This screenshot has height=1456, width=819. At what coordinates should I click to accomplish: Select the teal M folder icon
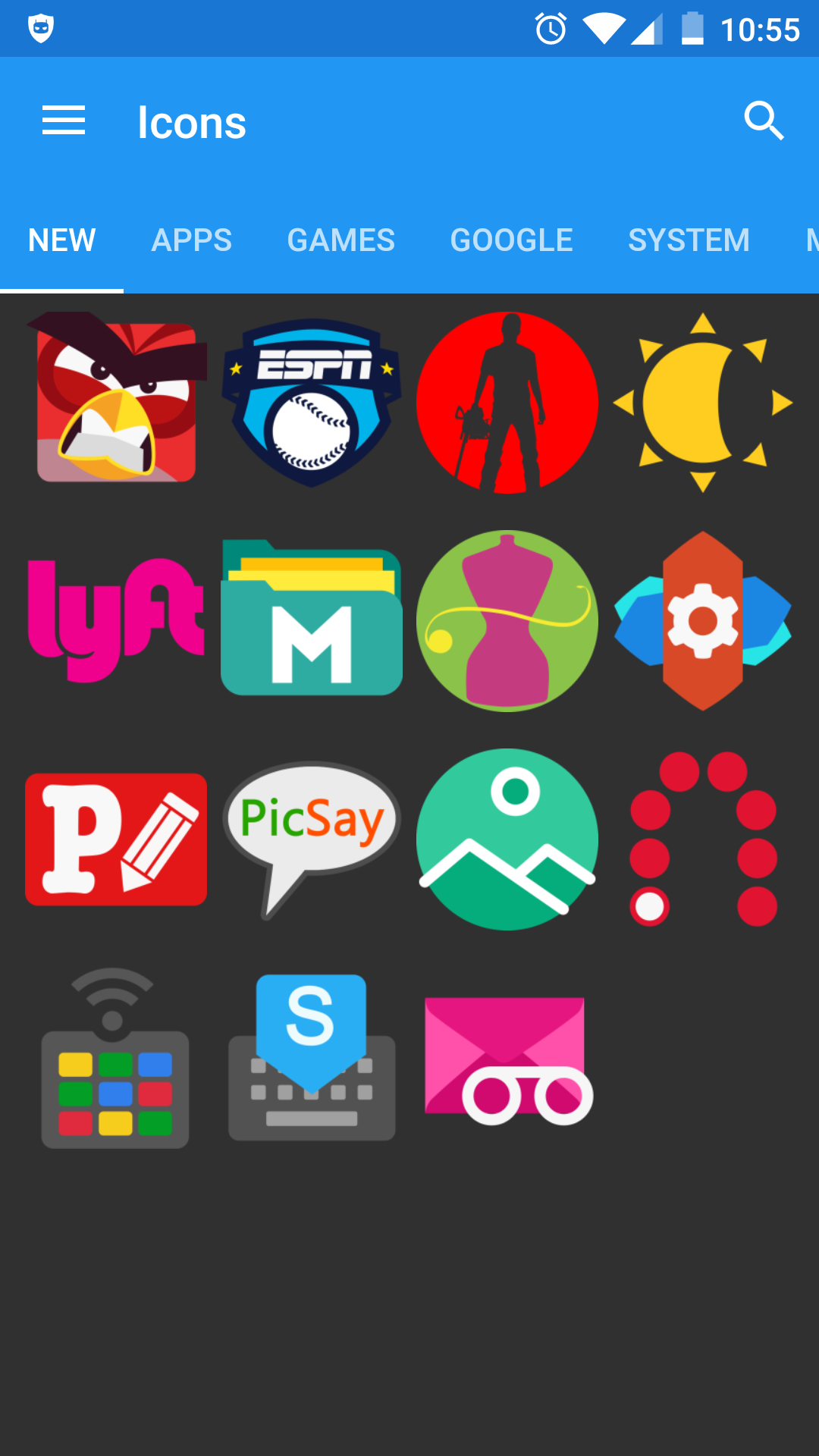312,620
